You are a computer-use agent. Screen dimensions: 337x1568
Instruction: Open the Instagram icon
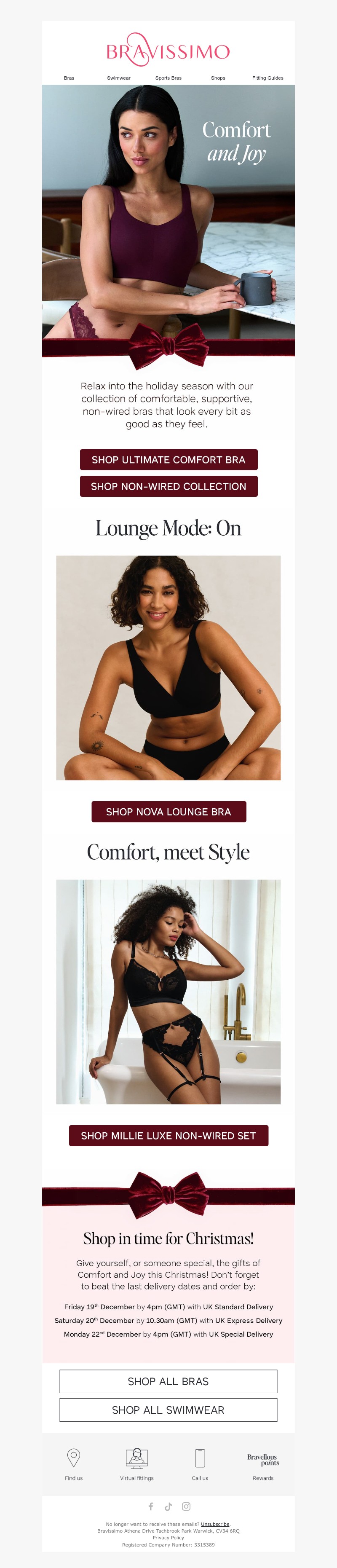[x=186, y=1506]
